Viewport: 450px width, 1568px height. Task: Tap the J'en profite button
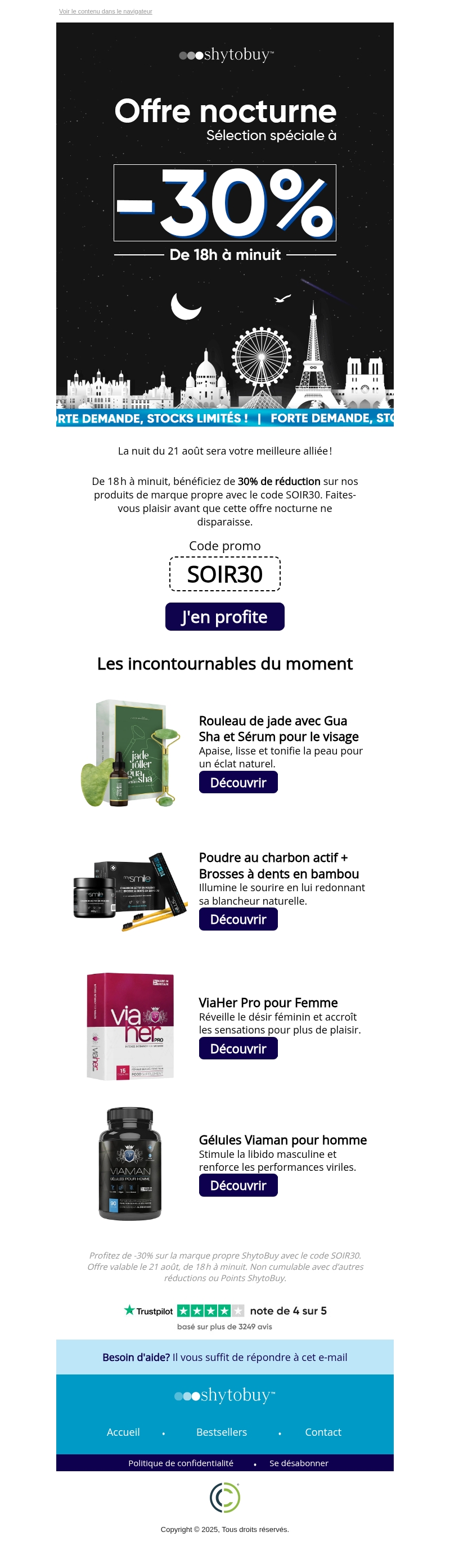pos(224,617)
